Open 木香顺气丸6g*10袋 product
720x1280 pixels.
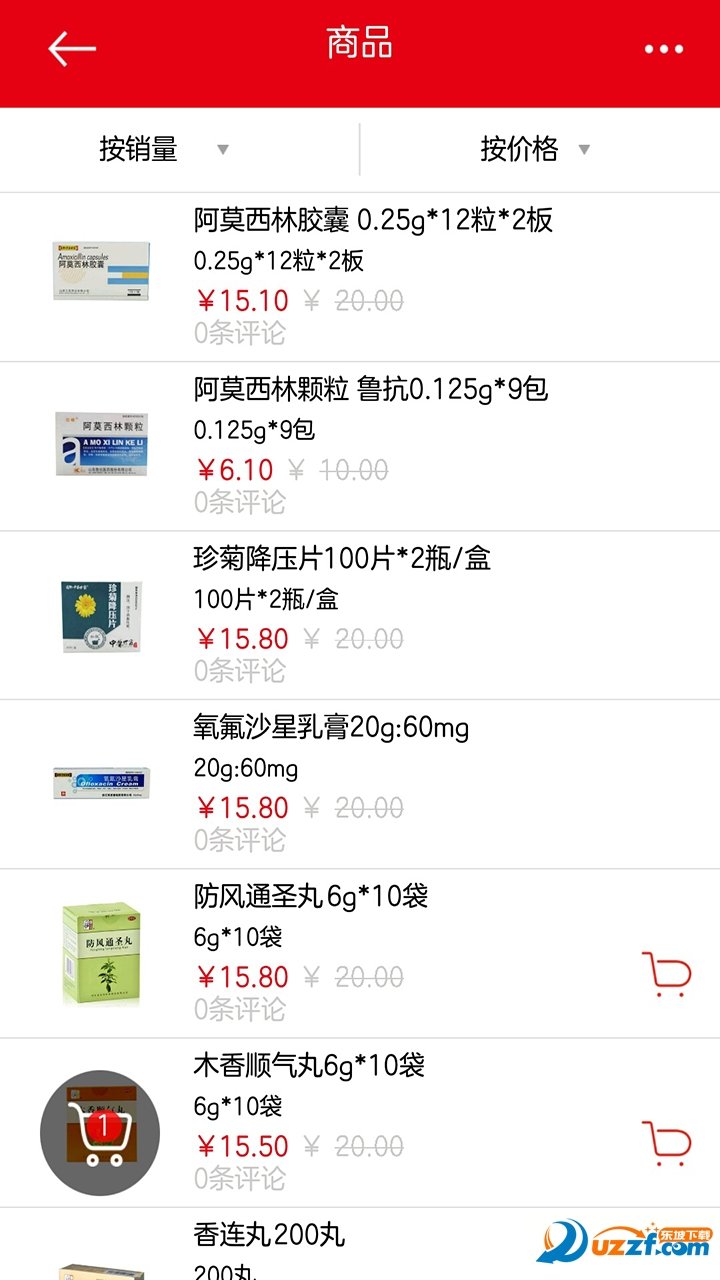(360, 1122)
